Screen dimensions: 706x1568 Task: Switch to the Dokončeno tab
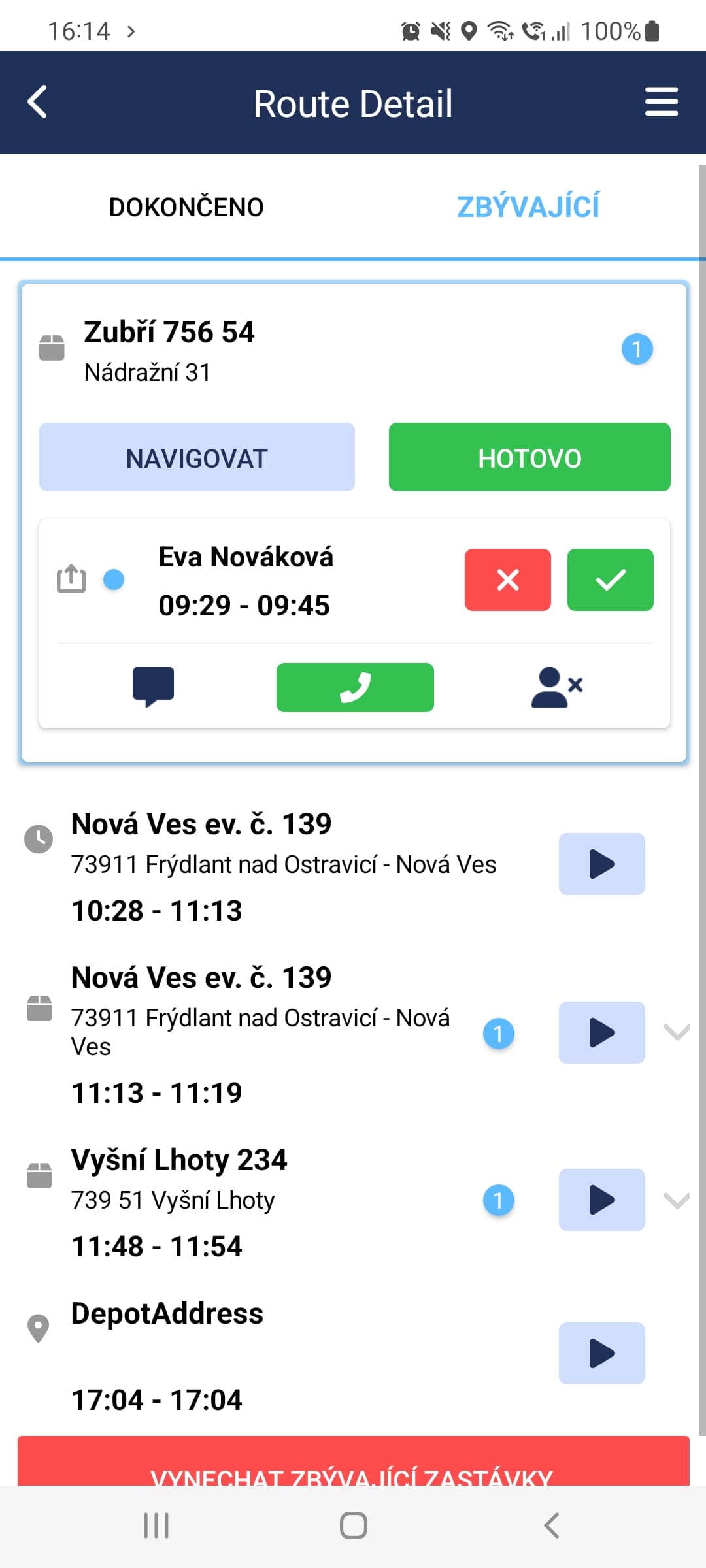[186, 207]
